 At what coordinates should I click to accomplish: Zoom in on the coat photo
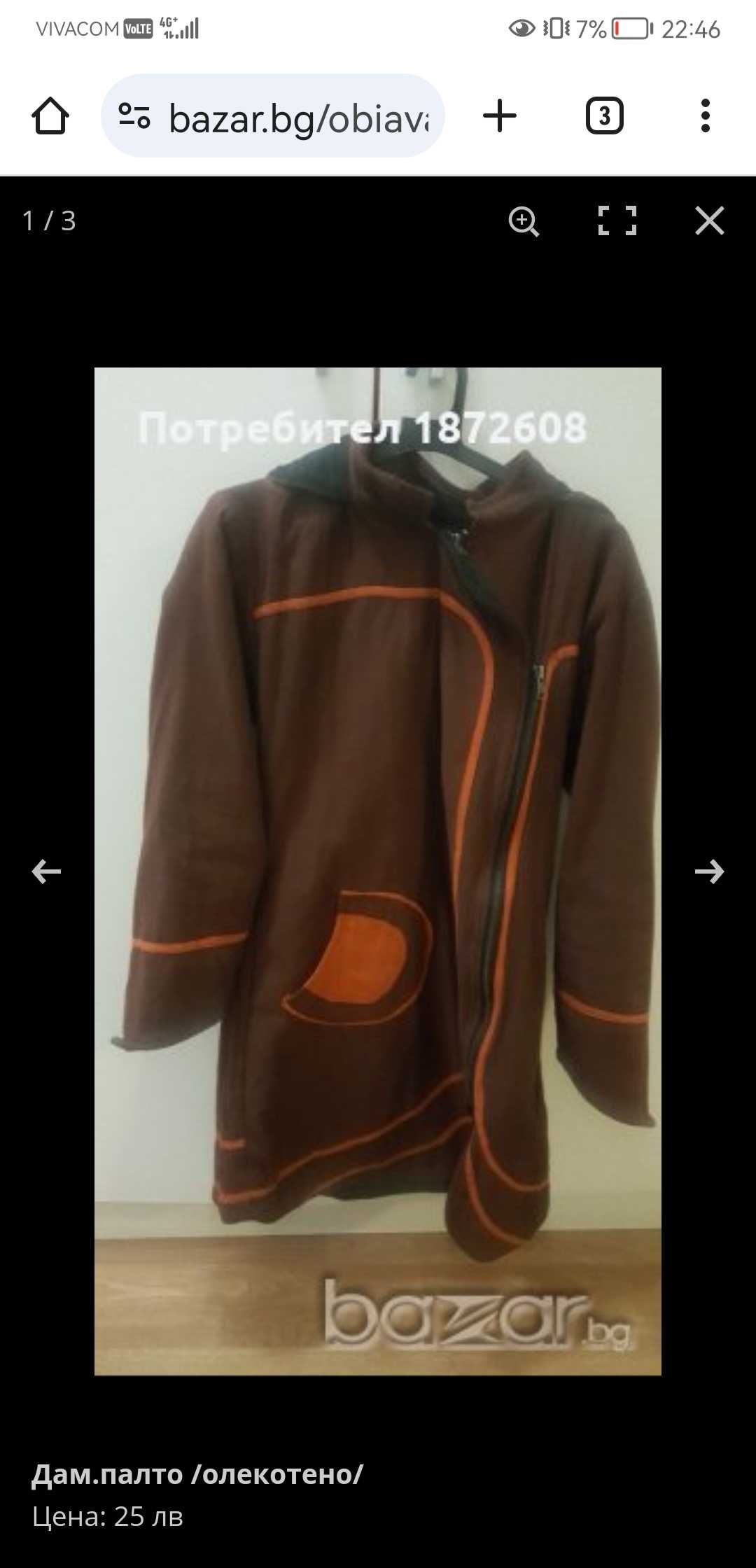pos(524,221)
